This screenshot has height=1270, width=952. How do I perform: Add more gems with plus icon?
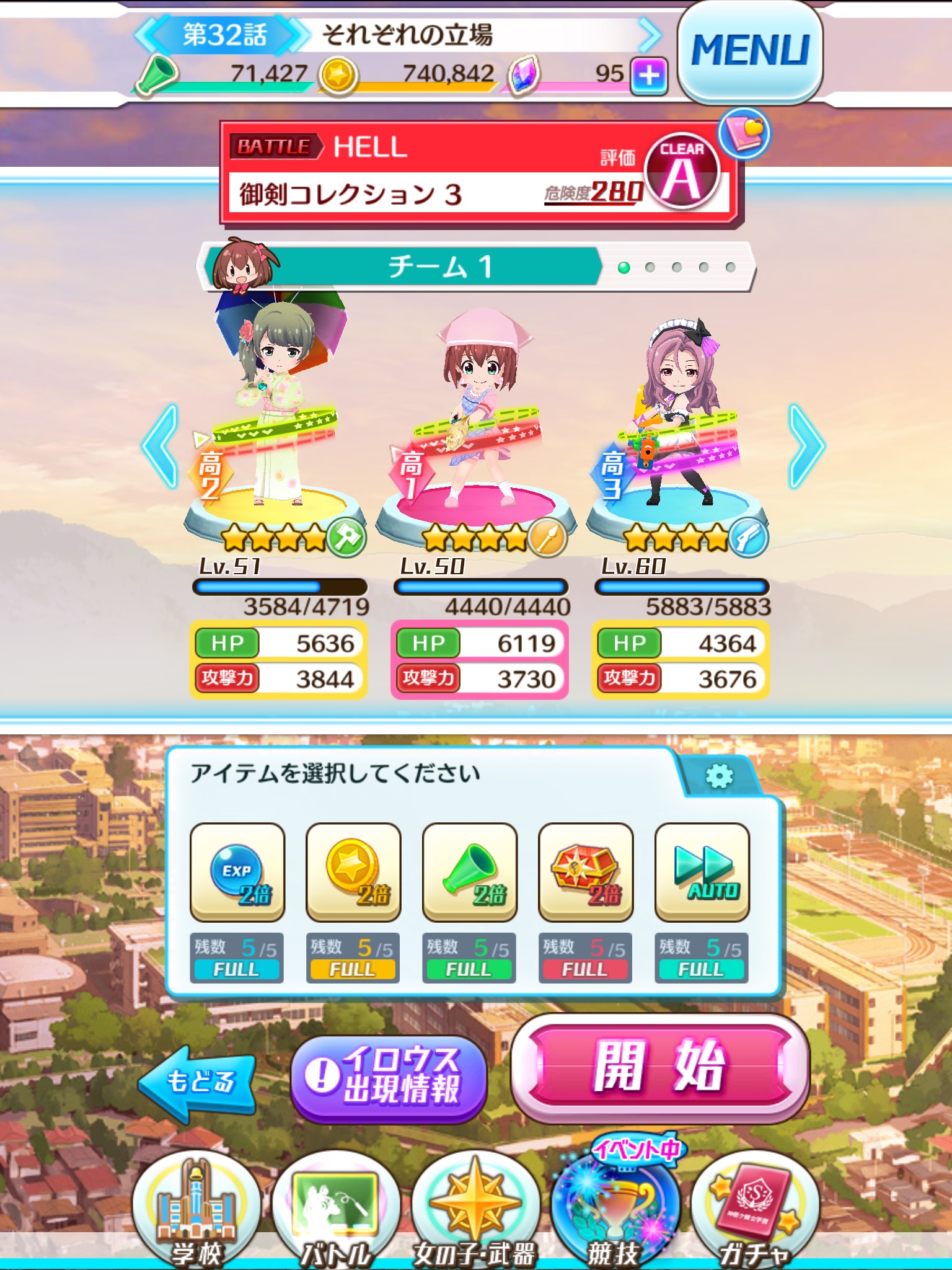(x=649, y=76)
